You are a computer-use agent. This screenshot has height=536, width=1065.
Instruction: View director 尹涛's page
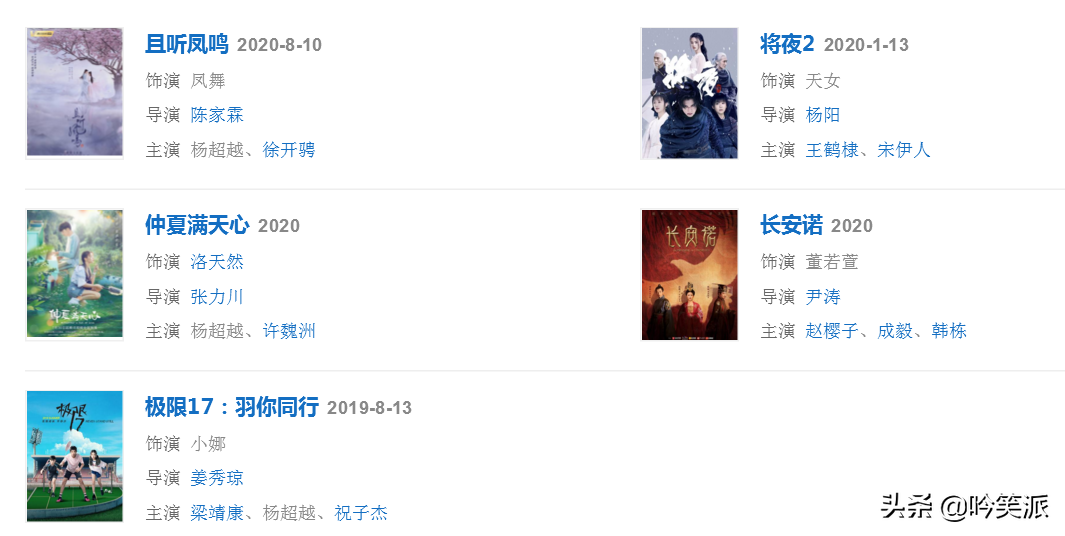point(823,297)
